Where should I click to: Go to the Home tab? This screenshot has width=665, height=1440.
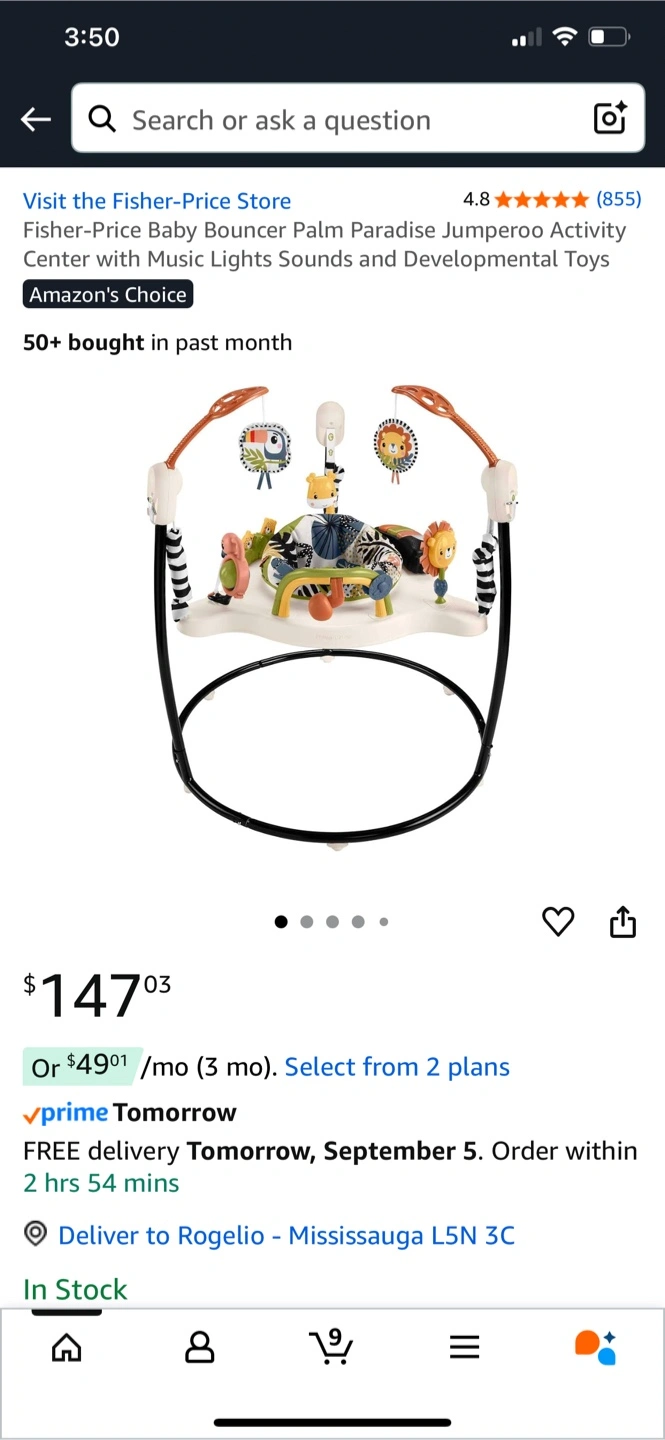[x=66, y=1347]
